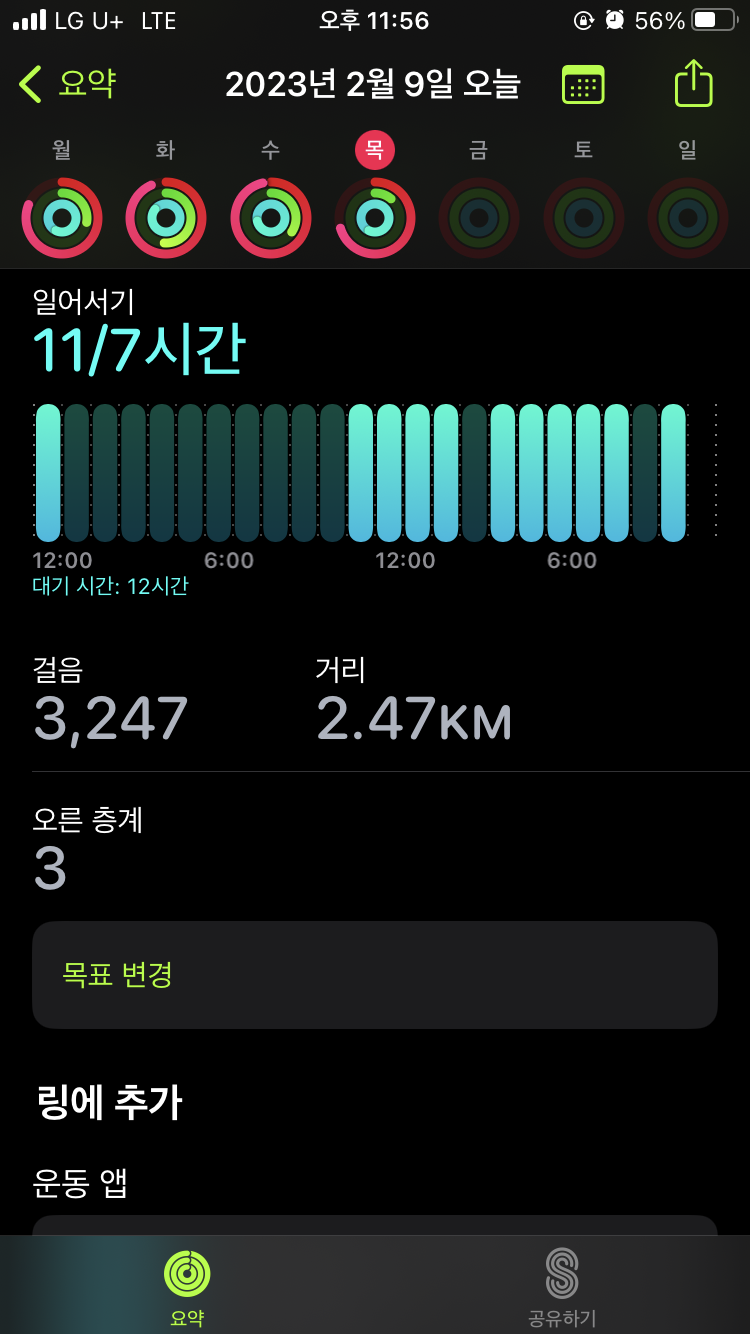Switch to the 공유하기 tab
This screenshot has width=750, height=1334.
click(562, 1286)
